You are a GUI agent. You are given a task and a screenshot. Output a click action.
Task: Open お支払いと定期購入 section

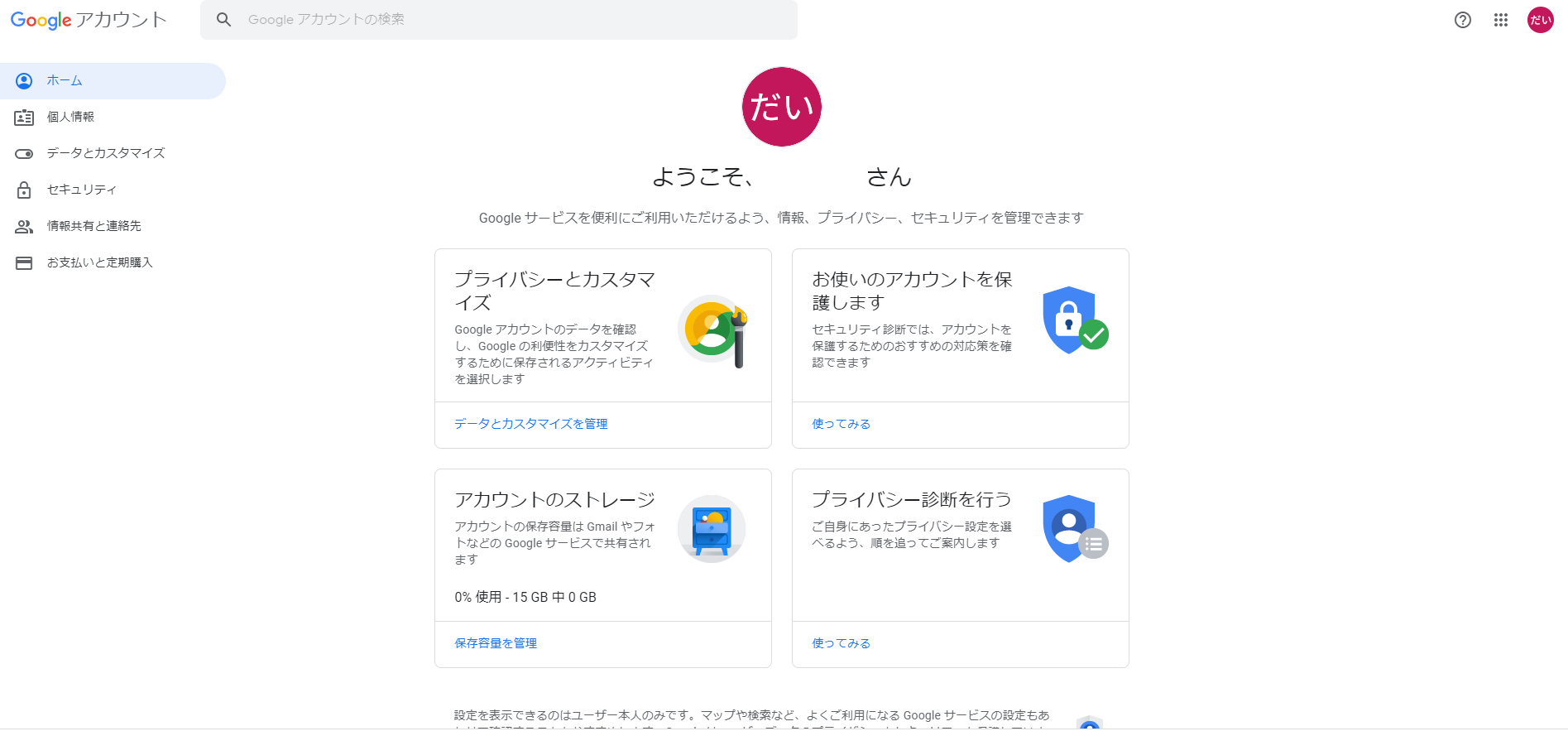99,262
